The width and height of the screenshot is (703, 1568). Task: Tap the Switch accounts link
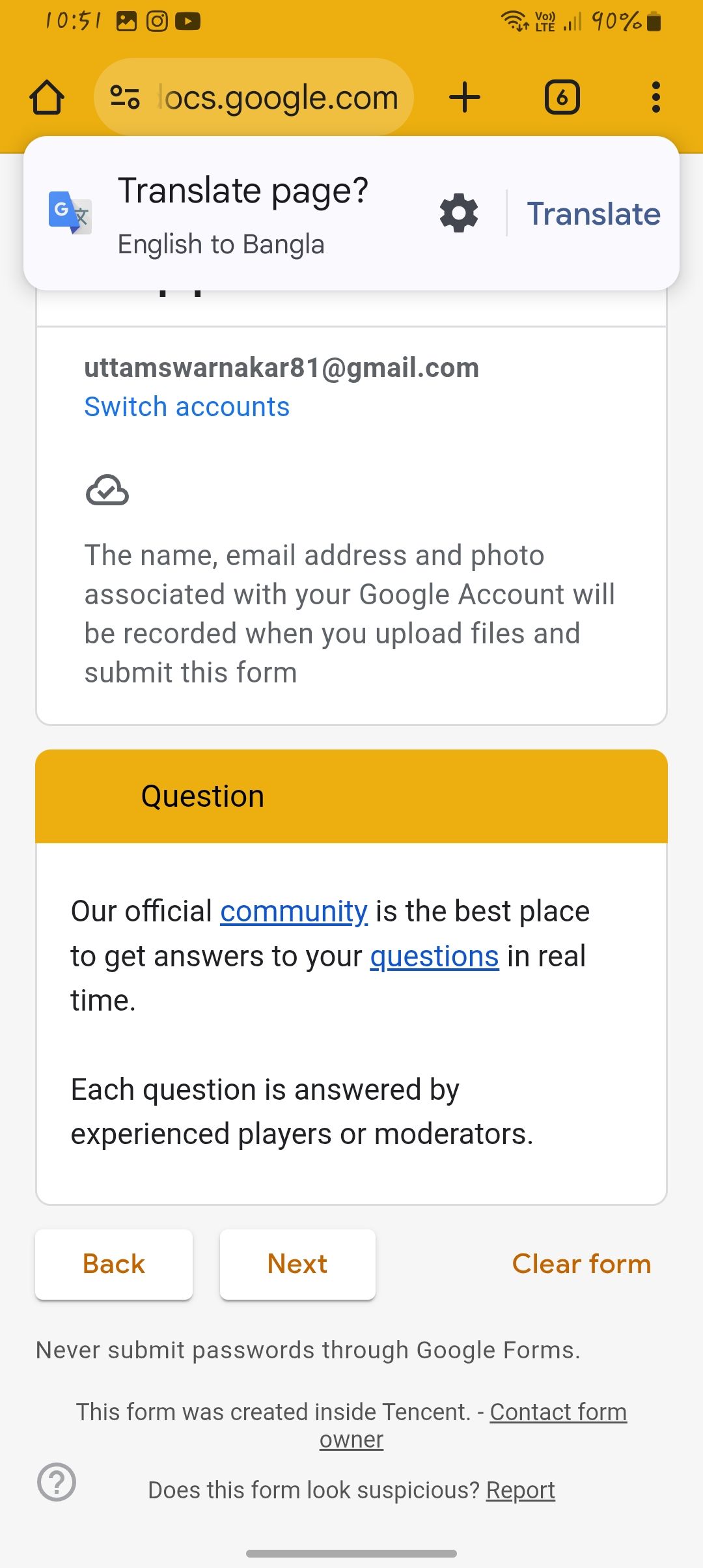[x=187, y=407]
